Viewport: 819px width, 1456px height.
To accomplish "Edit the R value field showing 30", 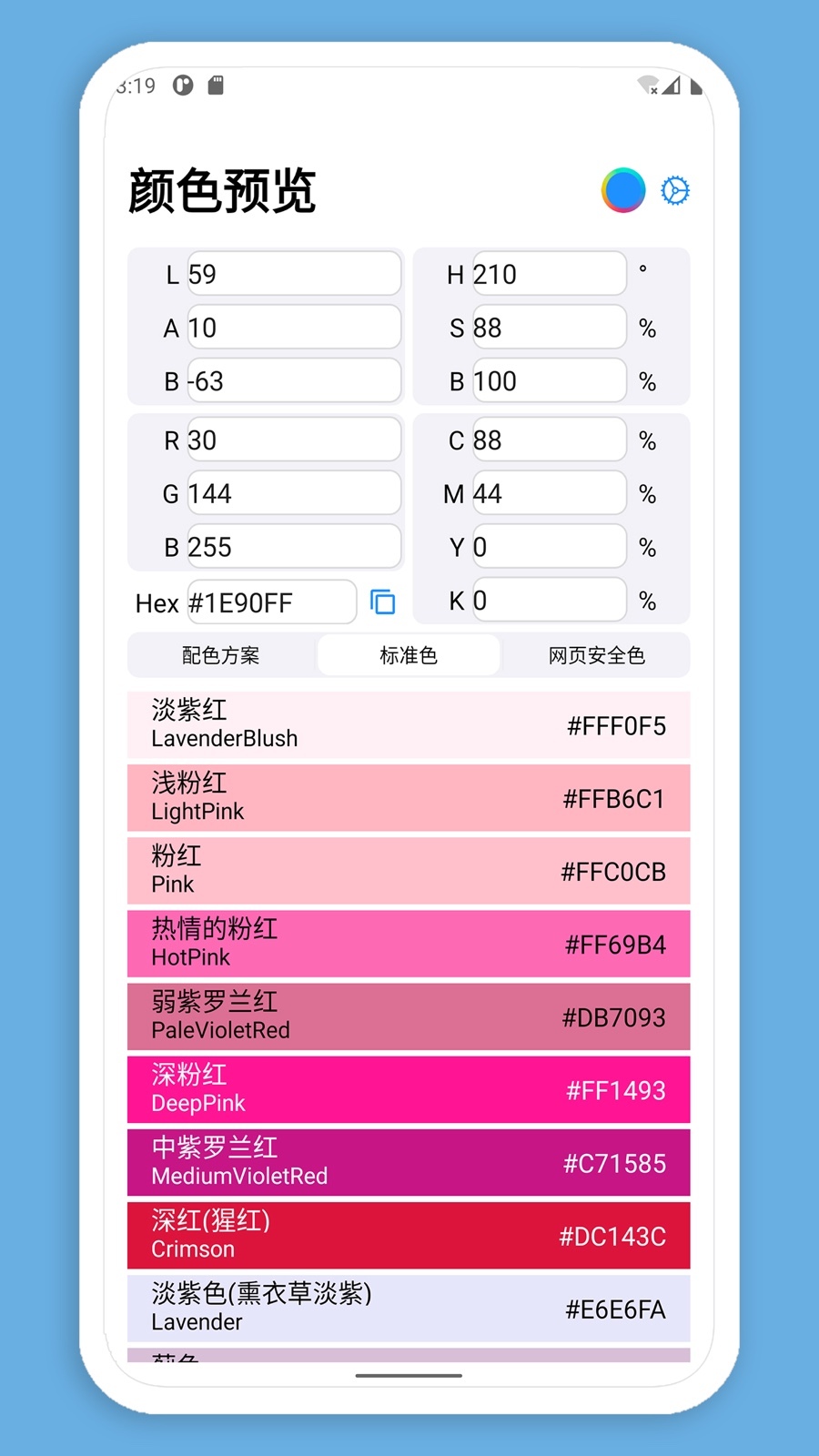I will (293, 440).
